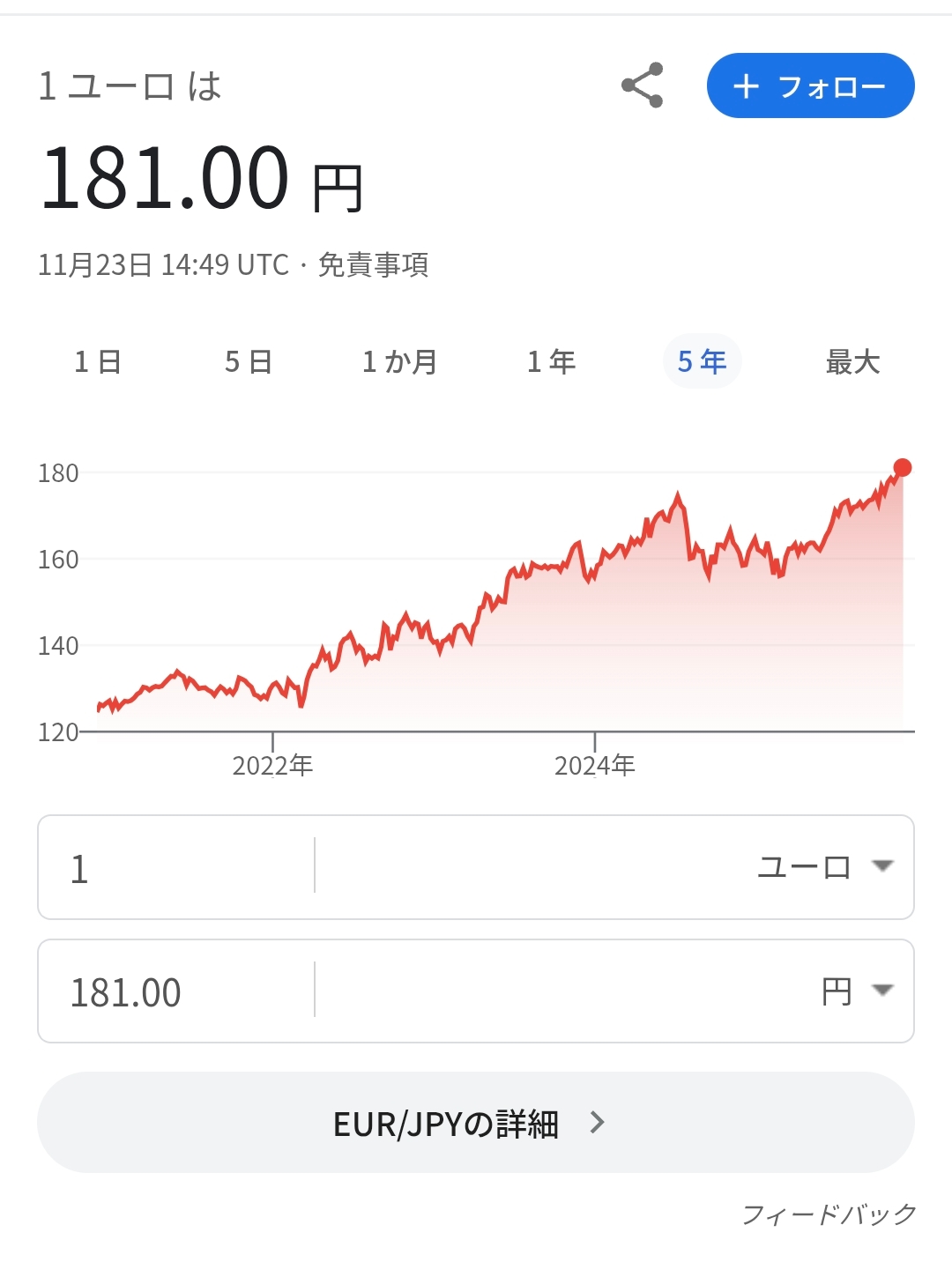Select the 5年 chart range

pyautogui.click(x=702, y=361)
